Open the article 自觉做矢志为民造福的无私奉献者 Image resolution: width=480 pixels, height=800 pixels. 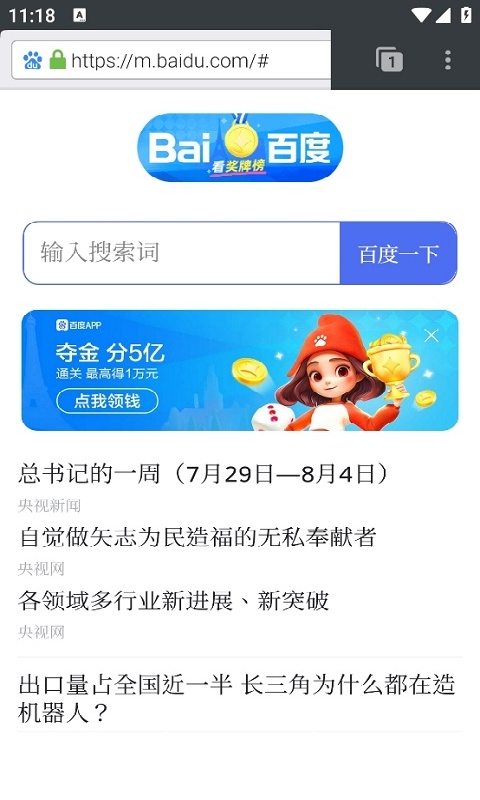pyautogui.click(x=197, y=537)
